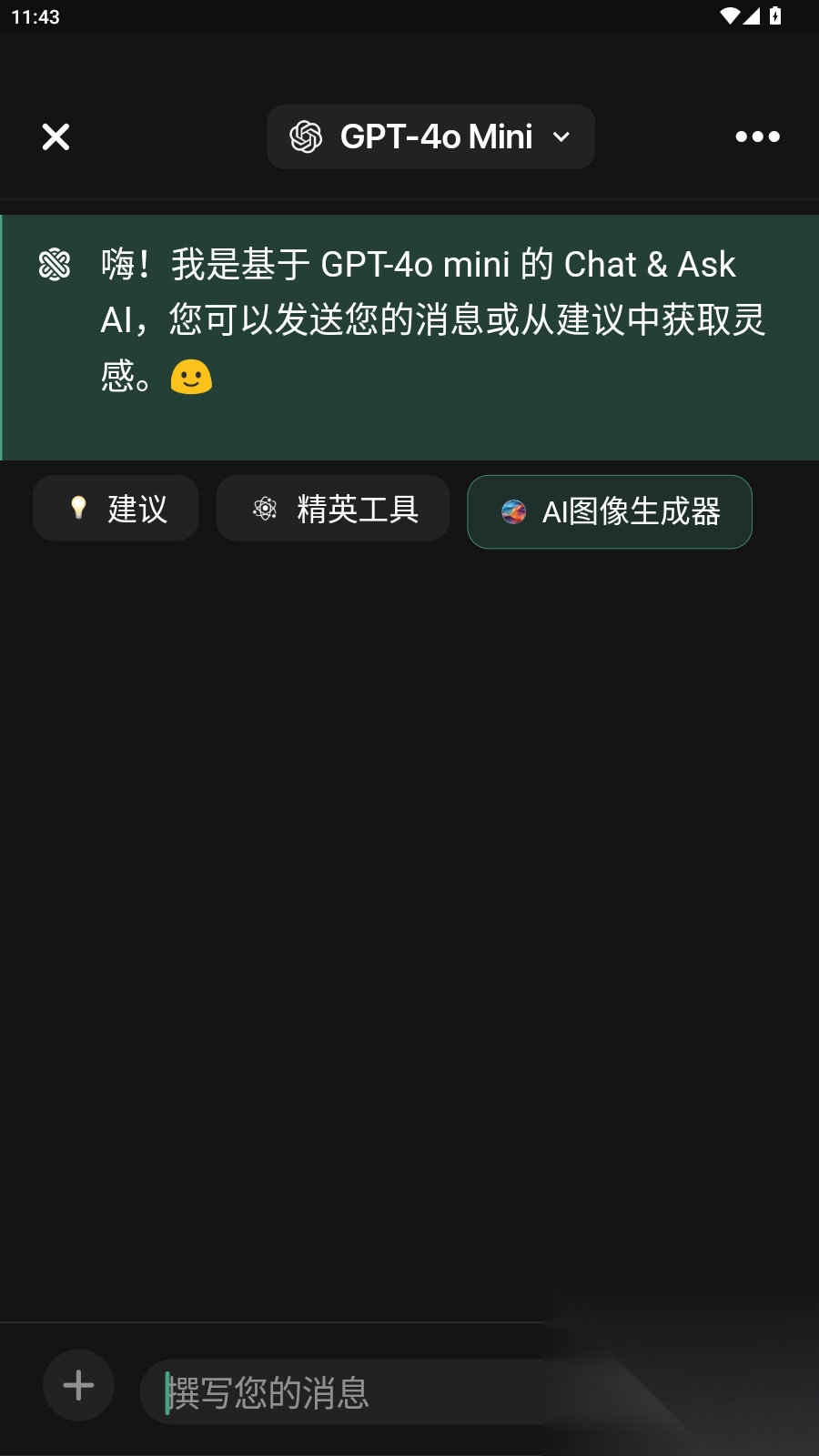This screenshot has width=819, height=1456.
Task: Open the three-dot overflow menu
Action: tap(758, 136)
